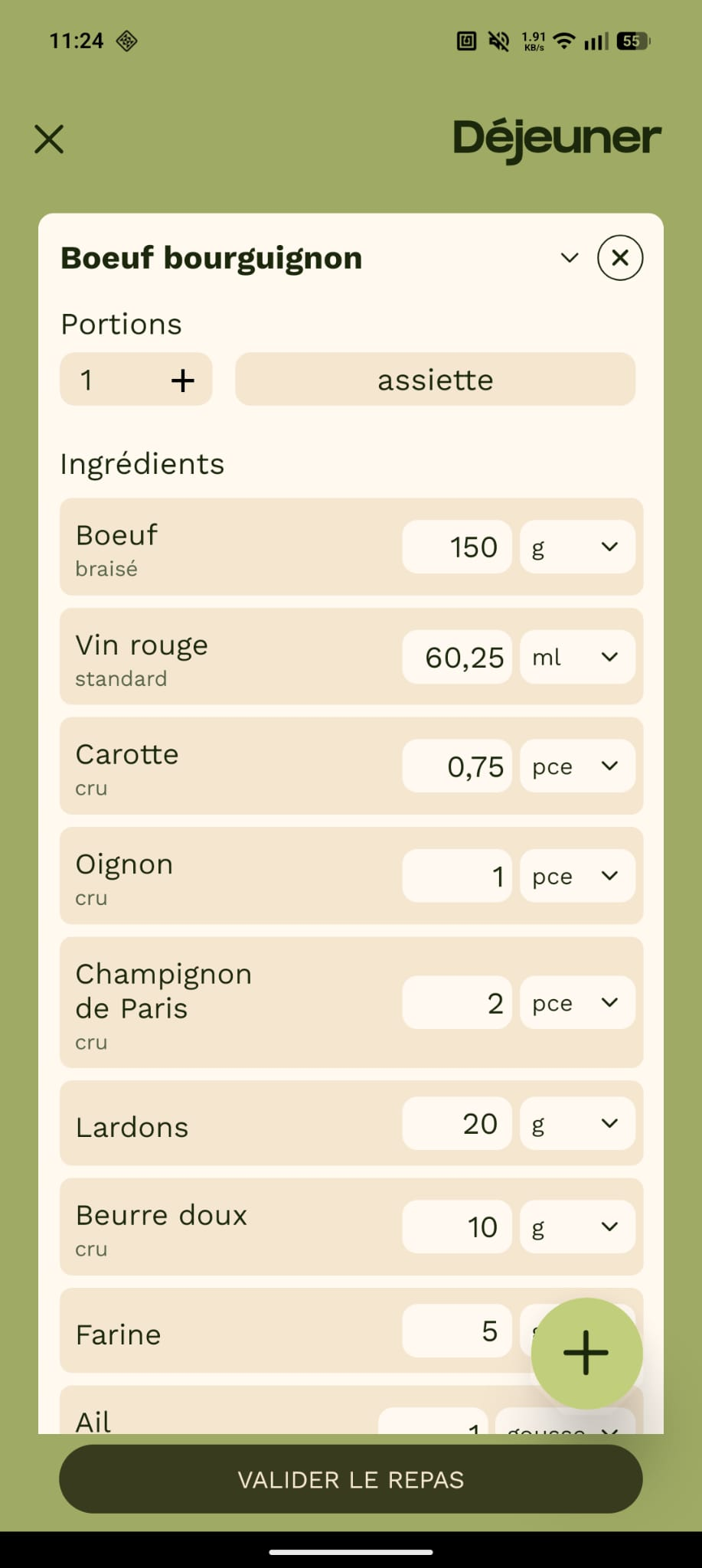Increase portions with the plus button
Screen dimensions: 702x1568
pyautogui.click(x=182, y=380)
